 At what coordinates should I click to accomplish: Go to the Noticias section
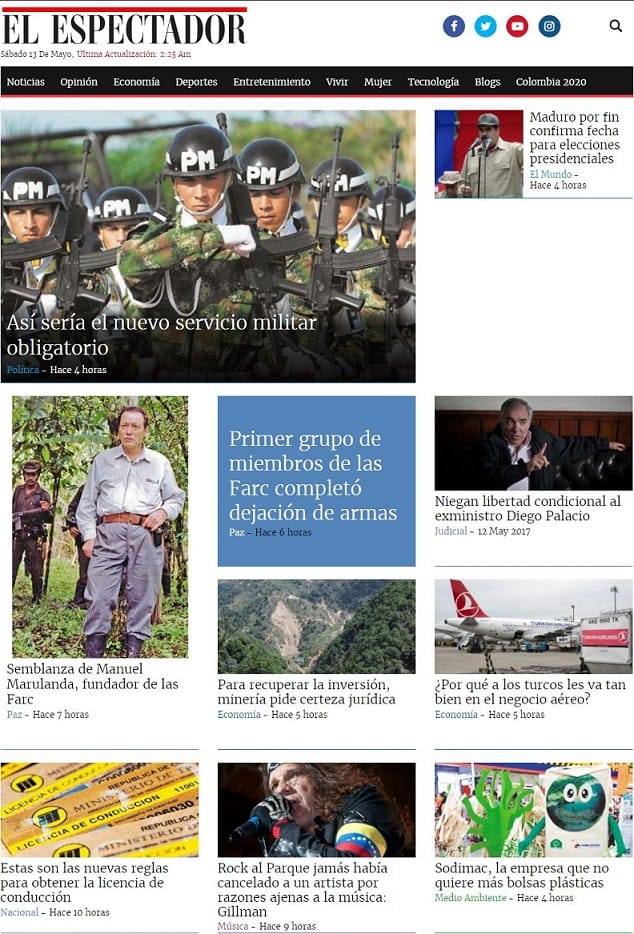pos(26,82)
